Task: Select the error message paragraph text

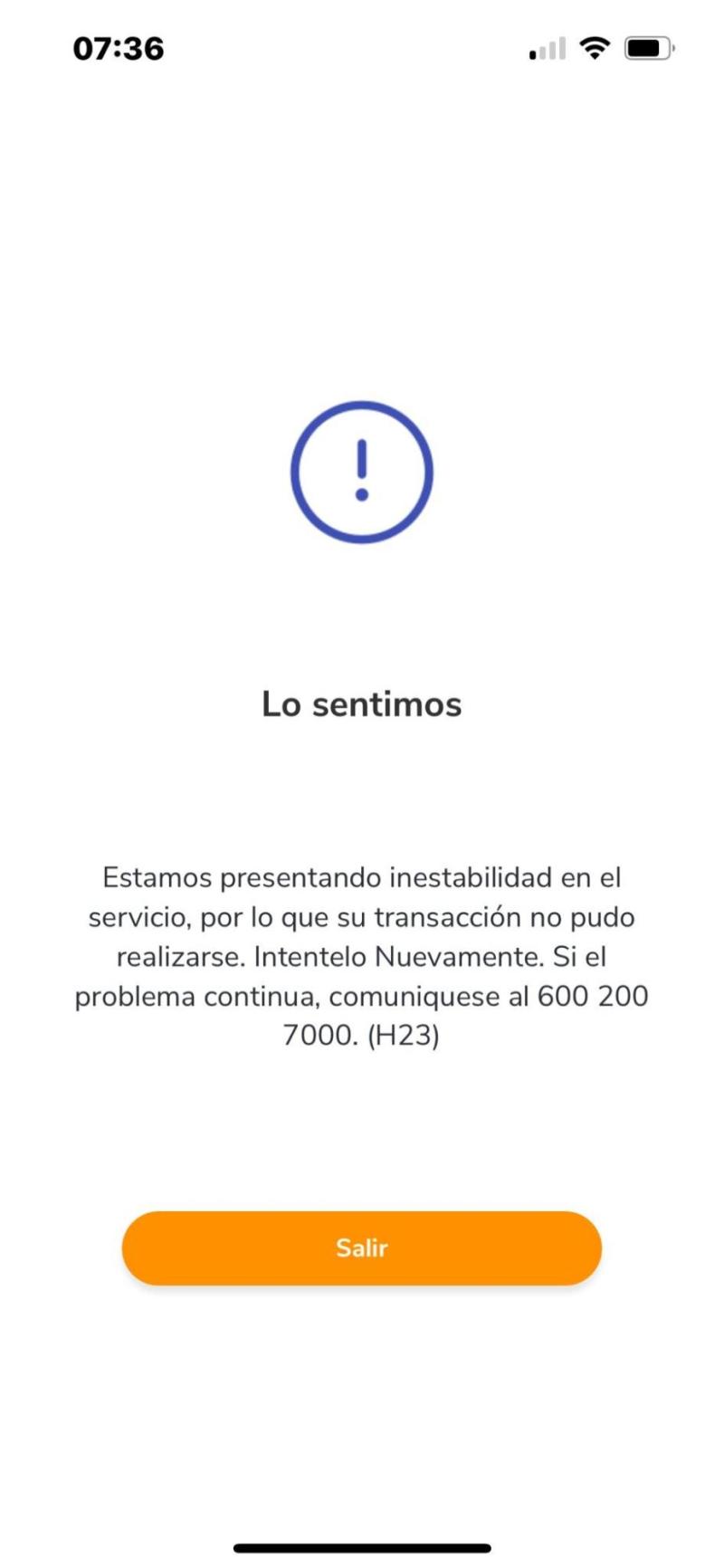Action: [362, 955]
